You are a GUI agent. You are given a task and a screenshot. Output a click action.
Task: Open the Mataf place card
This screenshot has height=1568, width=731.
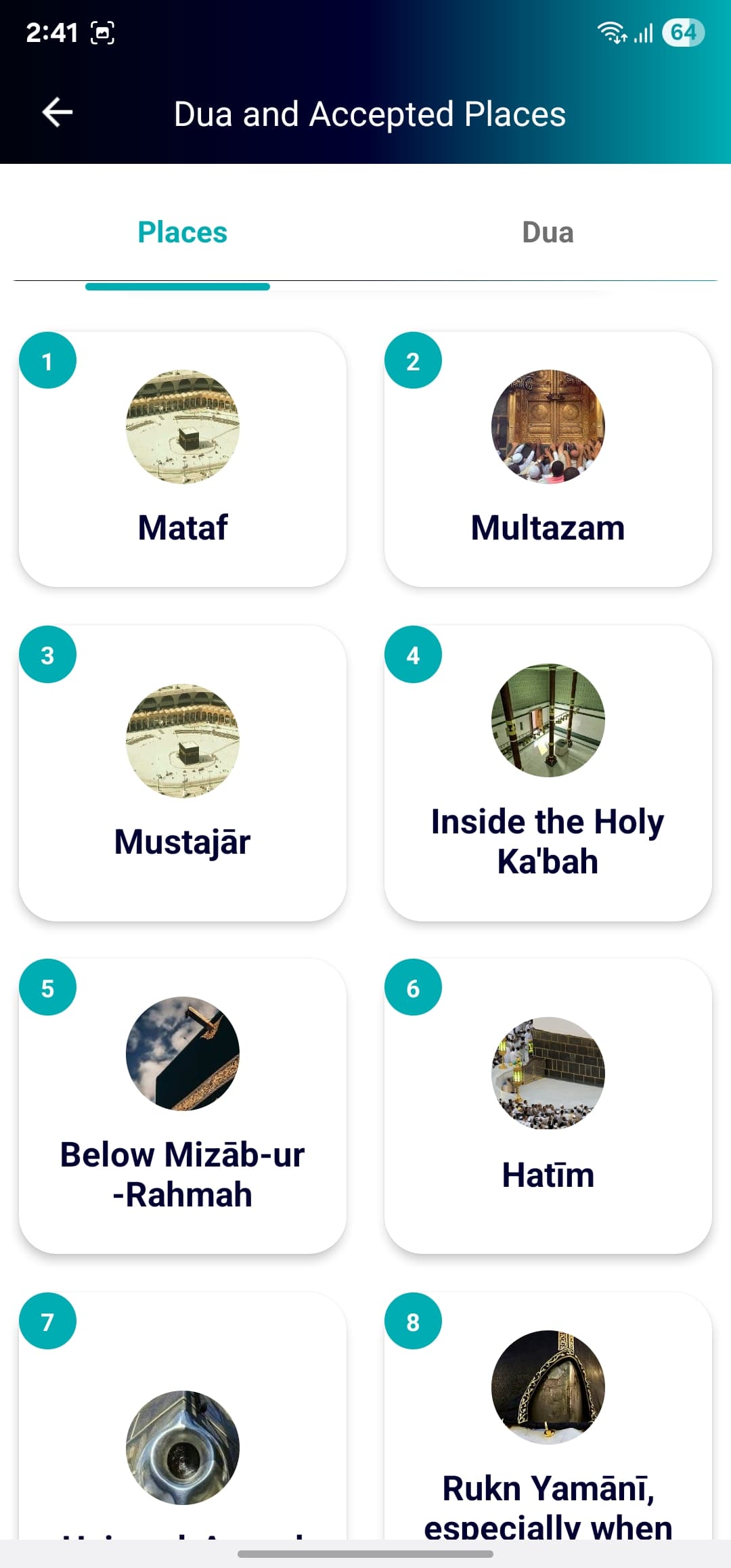183,459
